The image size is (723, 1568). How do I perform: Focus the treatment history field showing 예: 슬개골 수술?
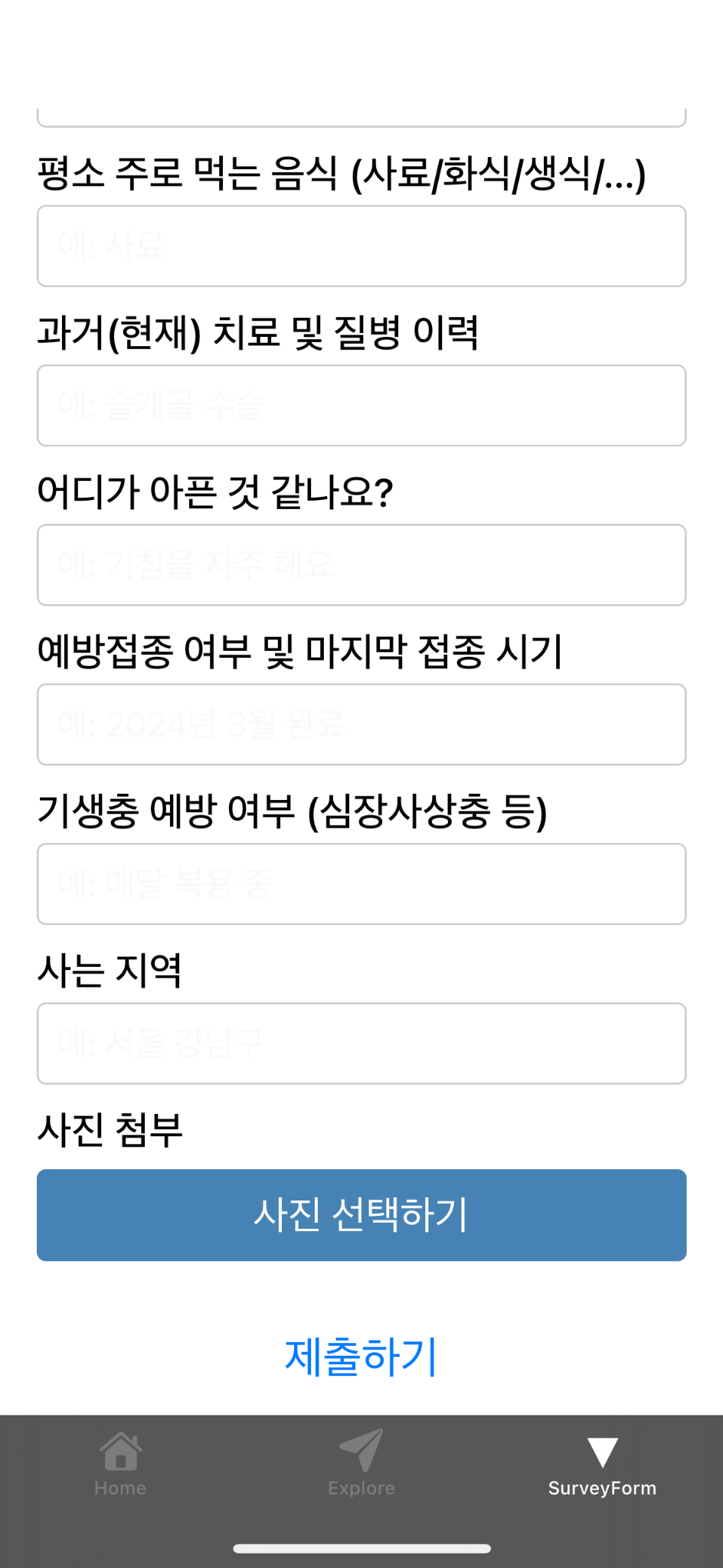pos(361,405)
